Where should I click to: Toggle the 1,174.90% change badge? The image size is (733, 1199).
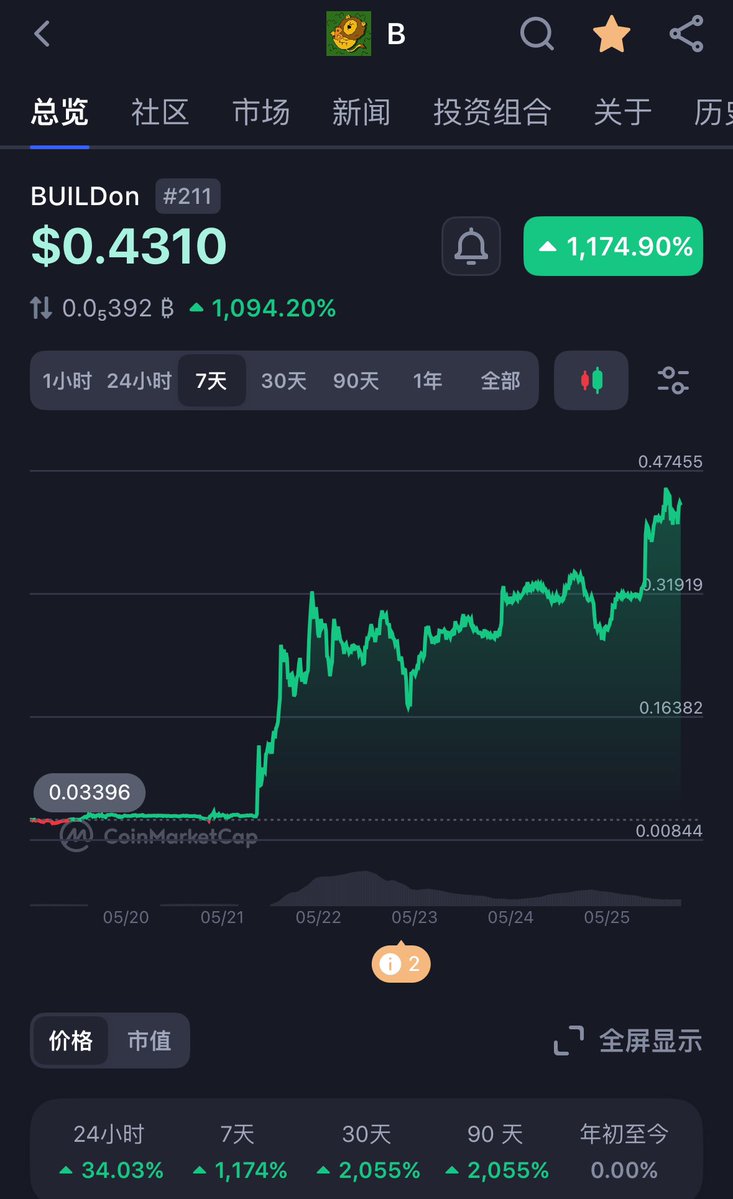pos(613,246)
